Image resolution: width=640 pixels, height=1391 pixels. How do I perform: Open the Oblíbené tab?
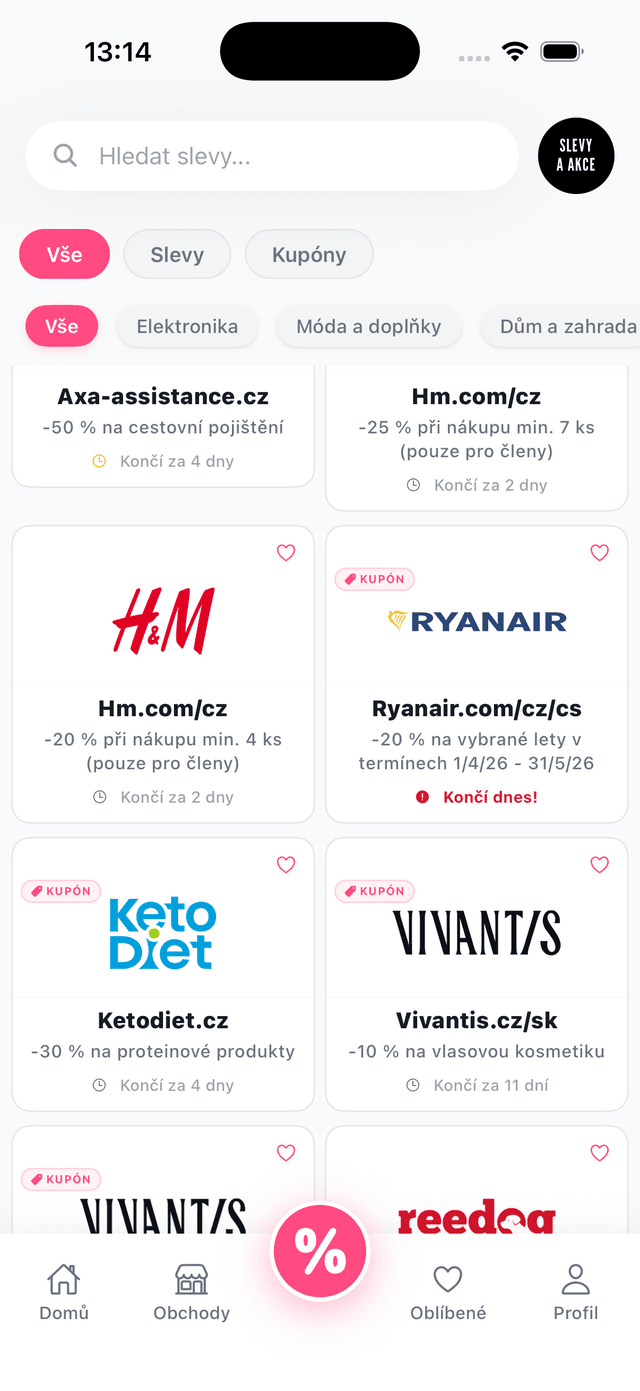448,1292
